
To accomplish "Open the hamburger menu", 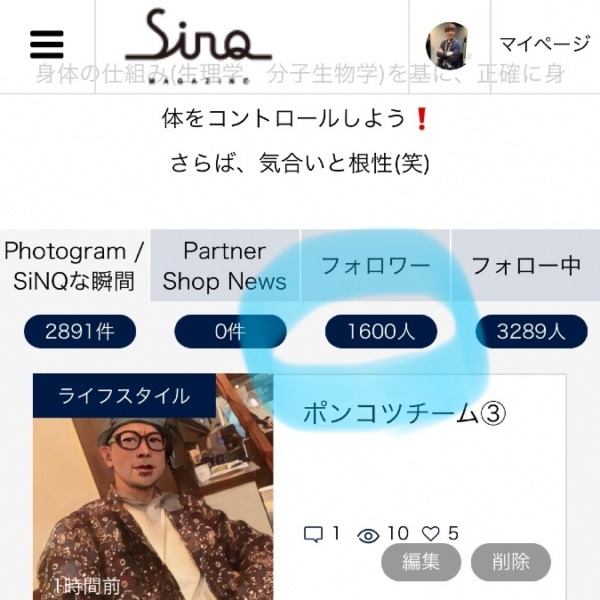I will pos(47,44).
